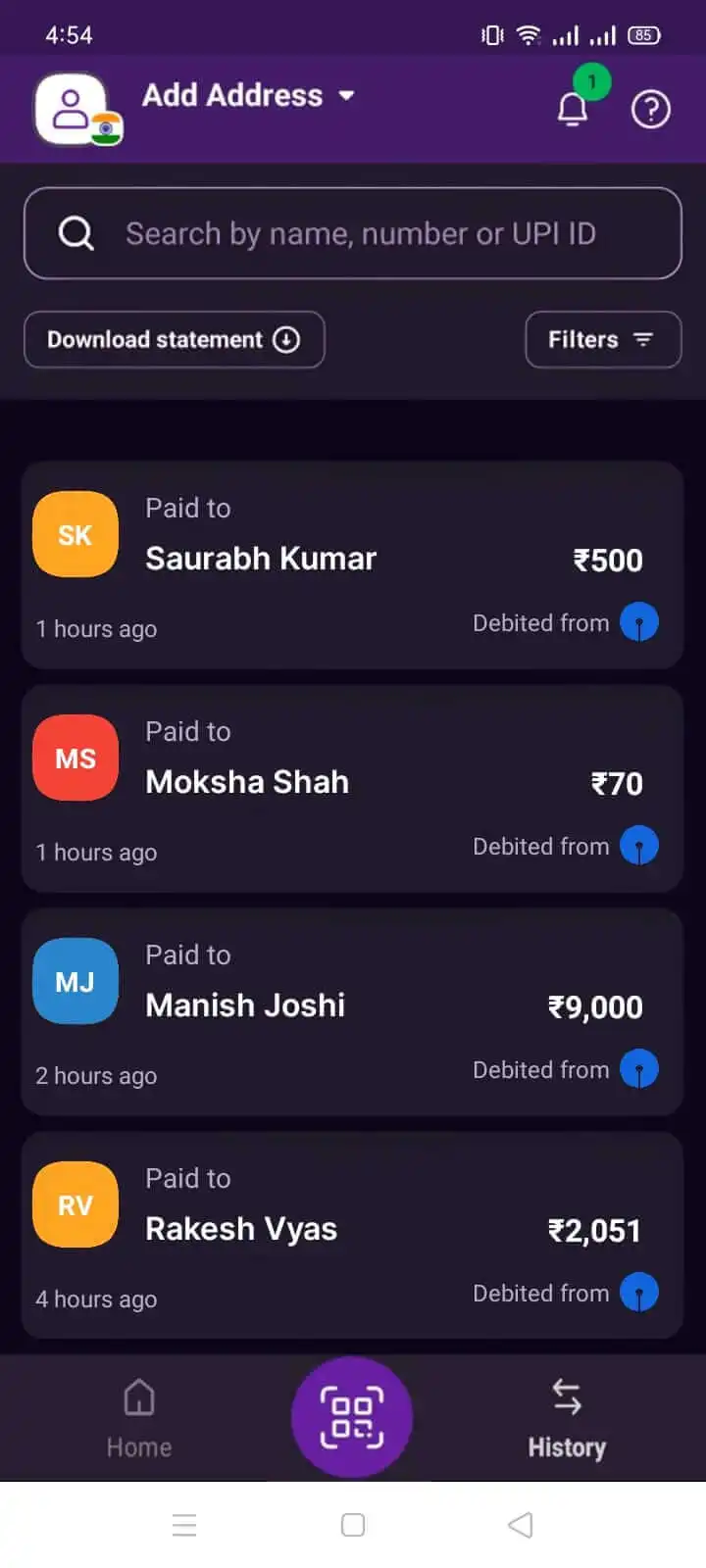Open the help question mark icon

pos(650,109)
